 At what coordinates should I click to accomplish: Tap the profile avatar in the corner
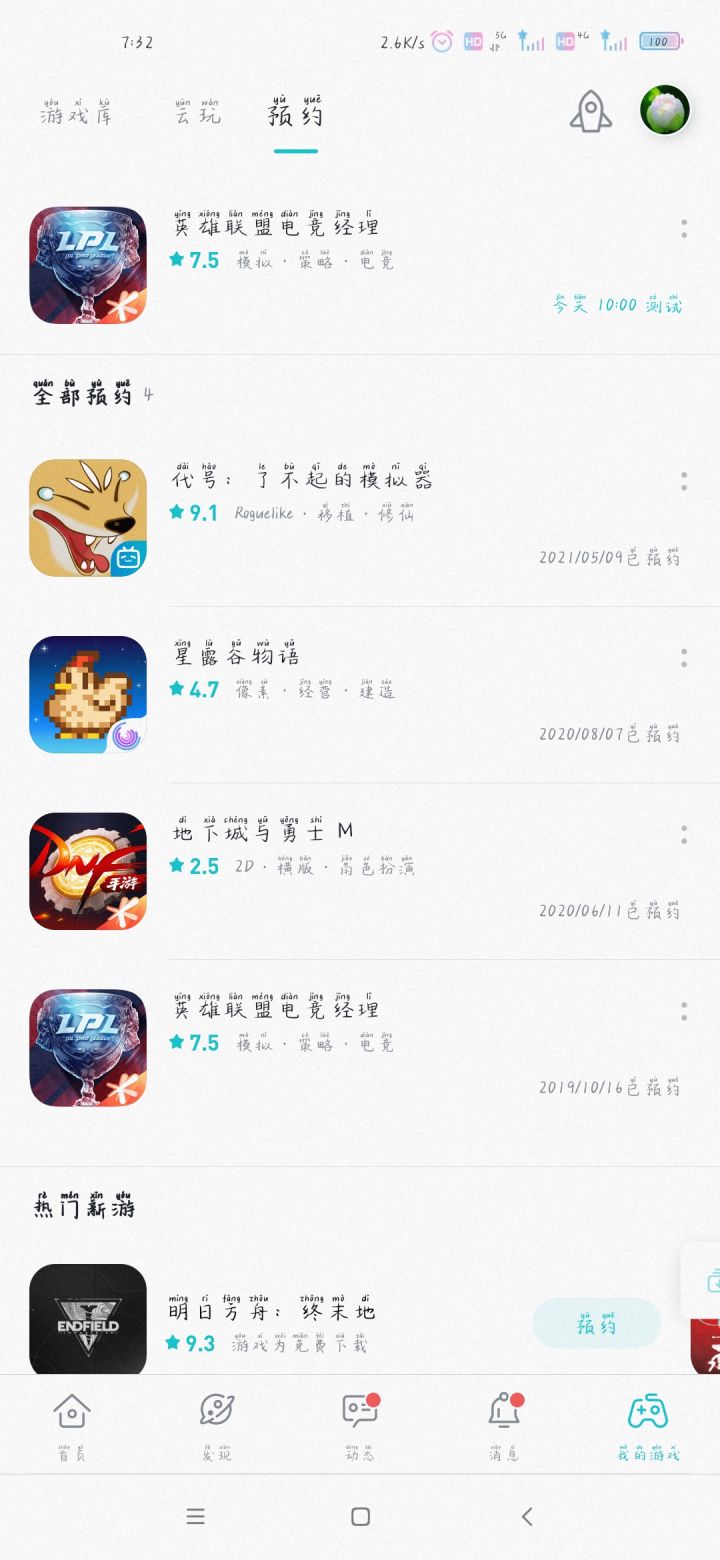point(664,110)
